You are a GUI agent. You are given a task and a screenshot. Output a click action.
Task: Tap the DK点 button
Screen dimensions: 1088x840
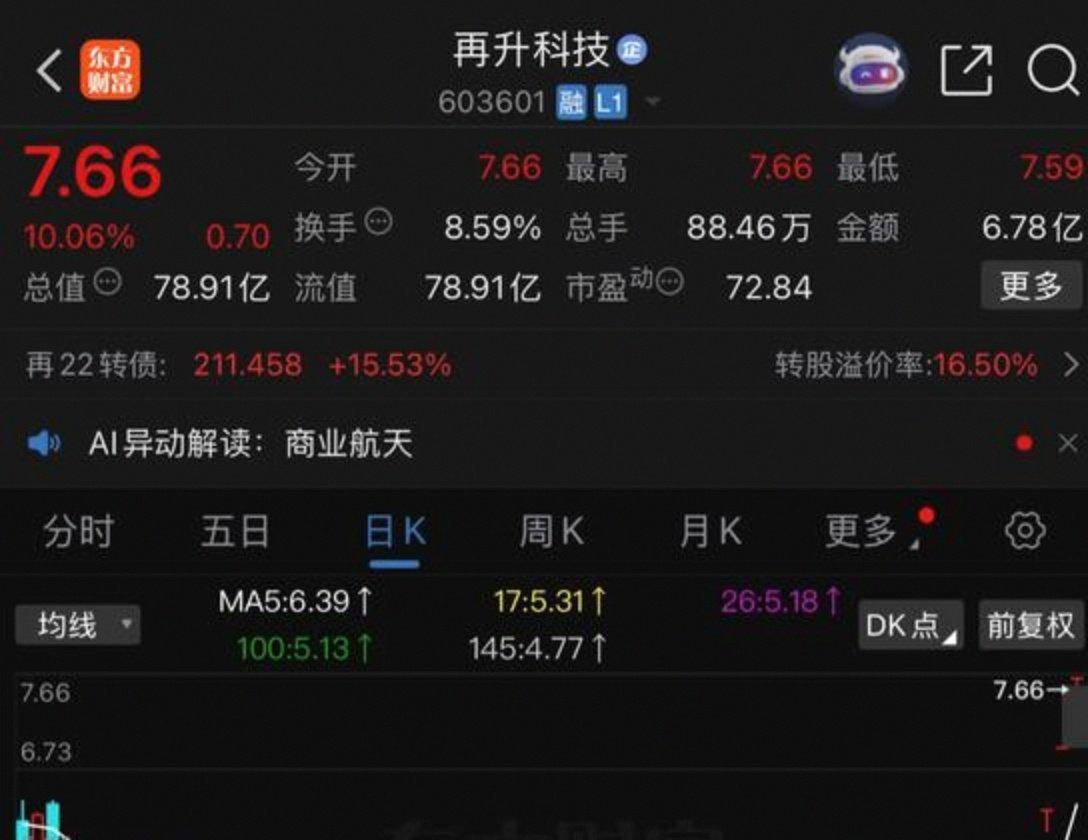910,626
